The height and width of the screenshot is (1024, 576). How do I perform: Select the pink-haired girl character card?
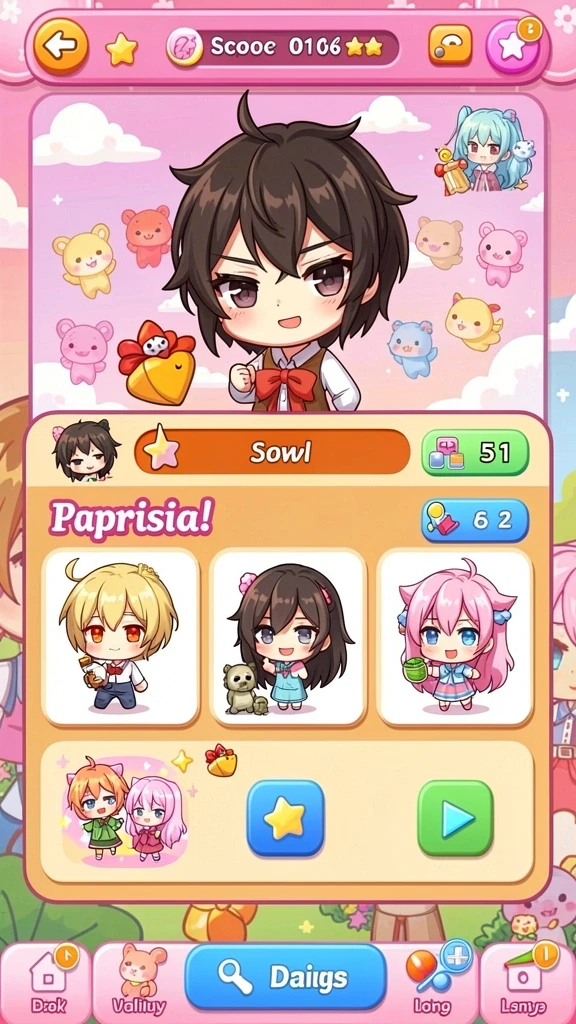pyautogui.click(x=455, y=637)
